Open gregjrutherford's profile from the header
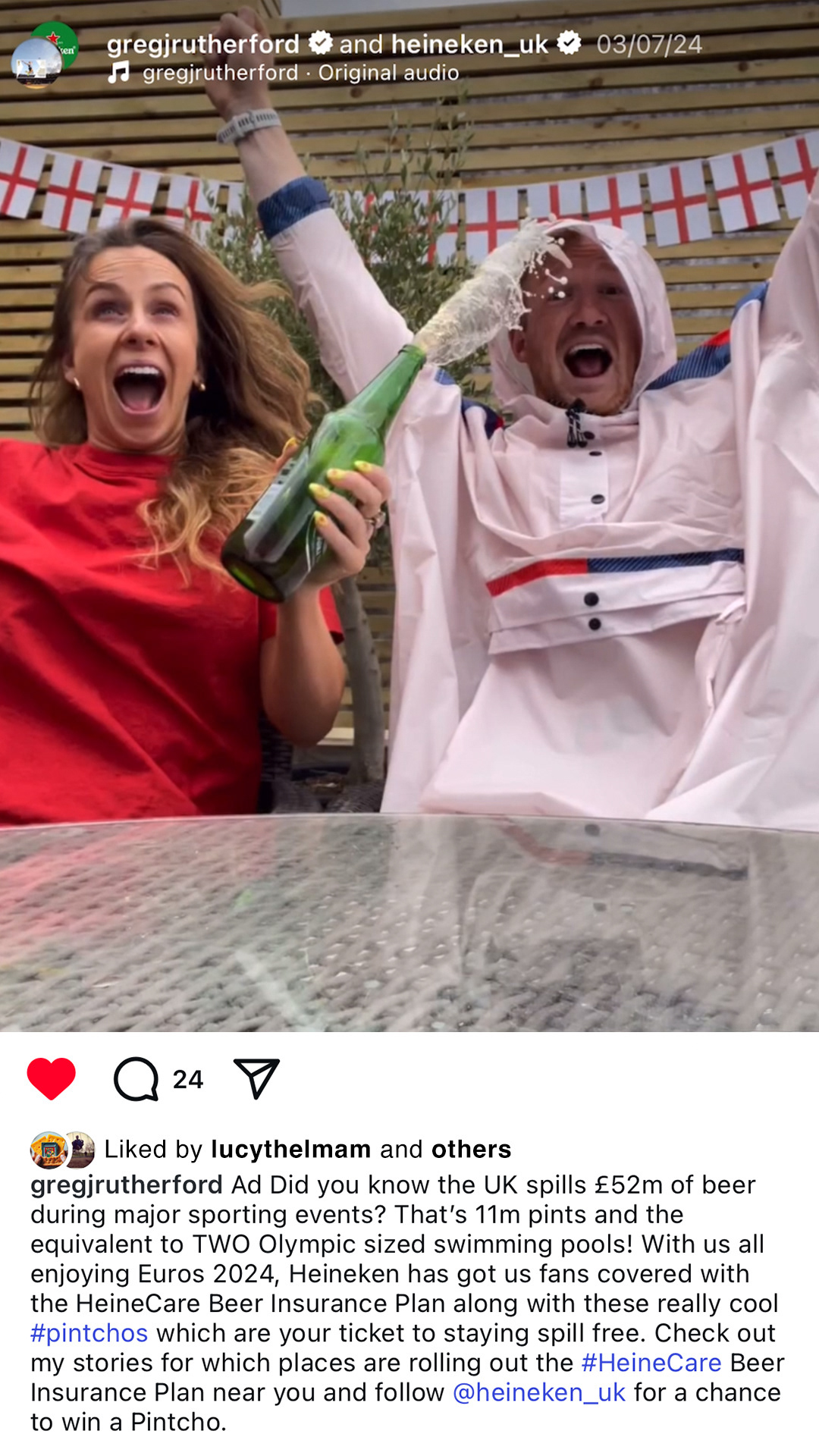Image resolution: width=819 pixels, height=1456 pixels. pos(203,44)
